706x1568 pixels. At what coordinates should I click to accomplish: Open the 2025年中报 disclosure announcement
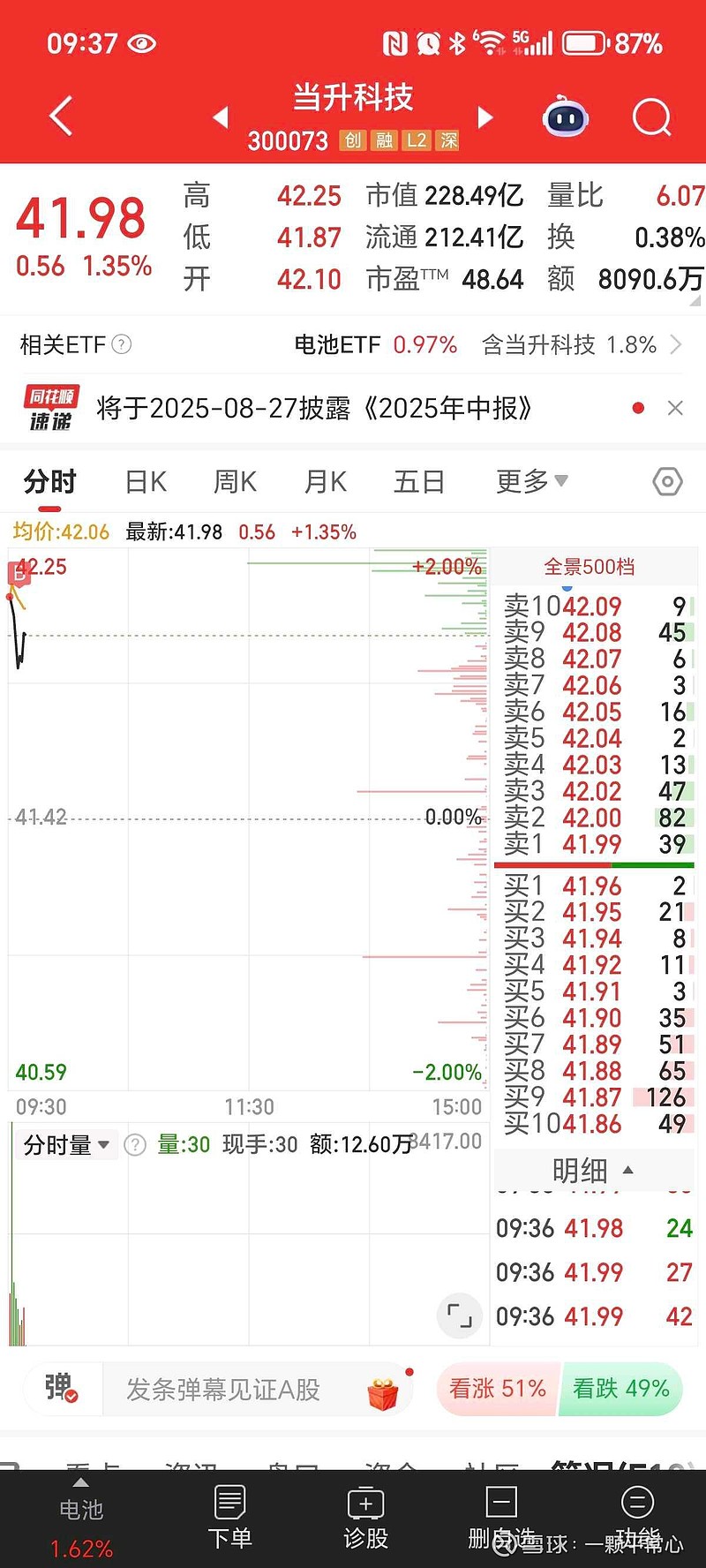314,408
